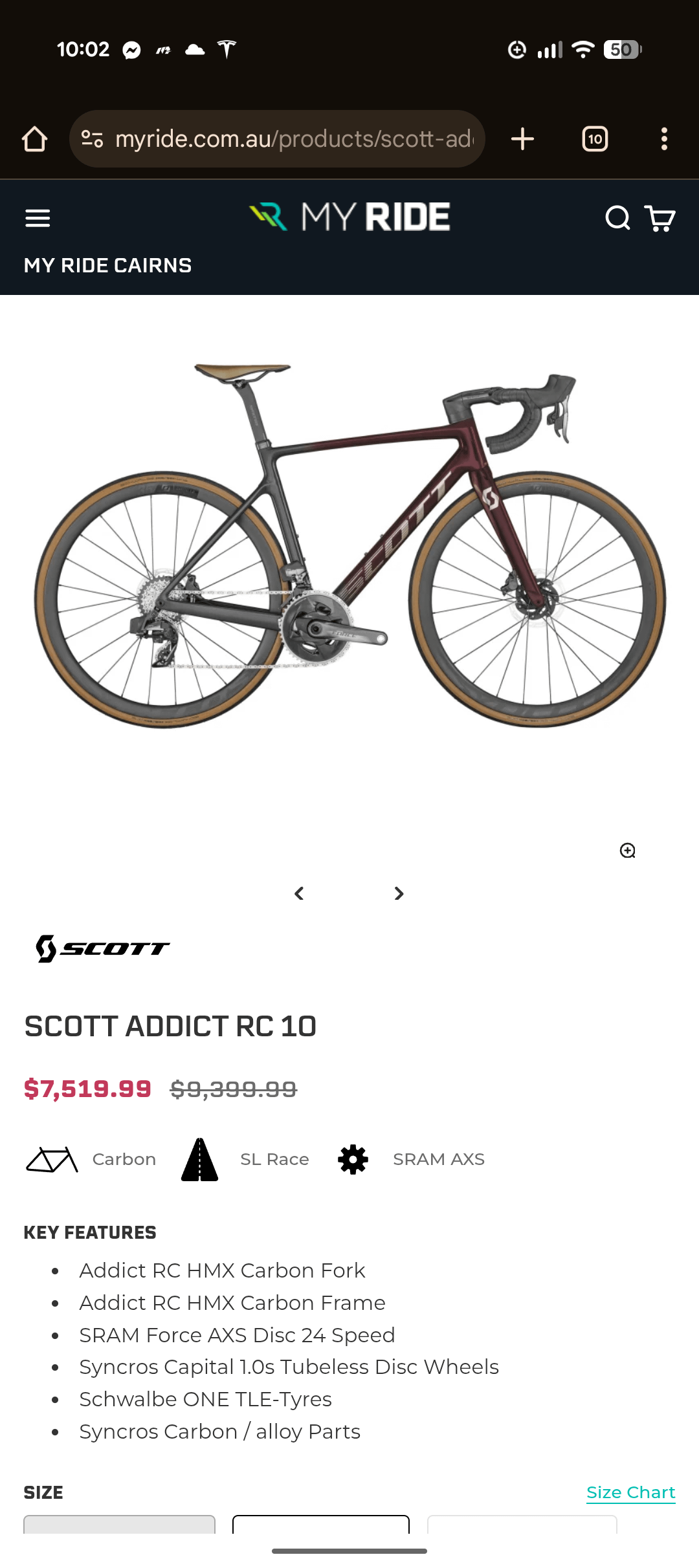Screen dimensions: 699x1568
Task: Open the Scott Addict RC 10 bike image
Action: 349,546
